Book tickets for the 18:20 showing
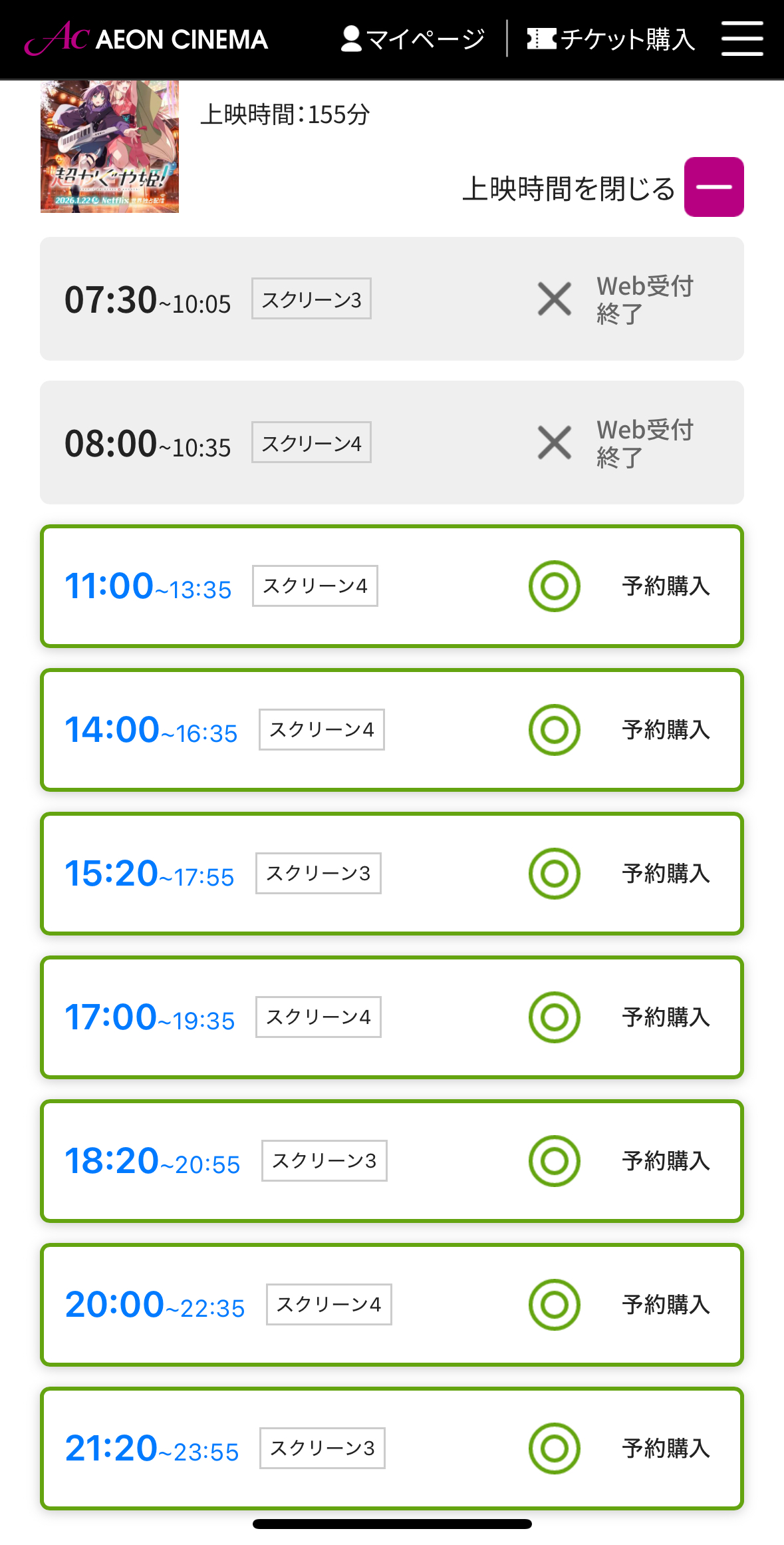Screen dimensions: 784x1545 [x=392, y=1161]
